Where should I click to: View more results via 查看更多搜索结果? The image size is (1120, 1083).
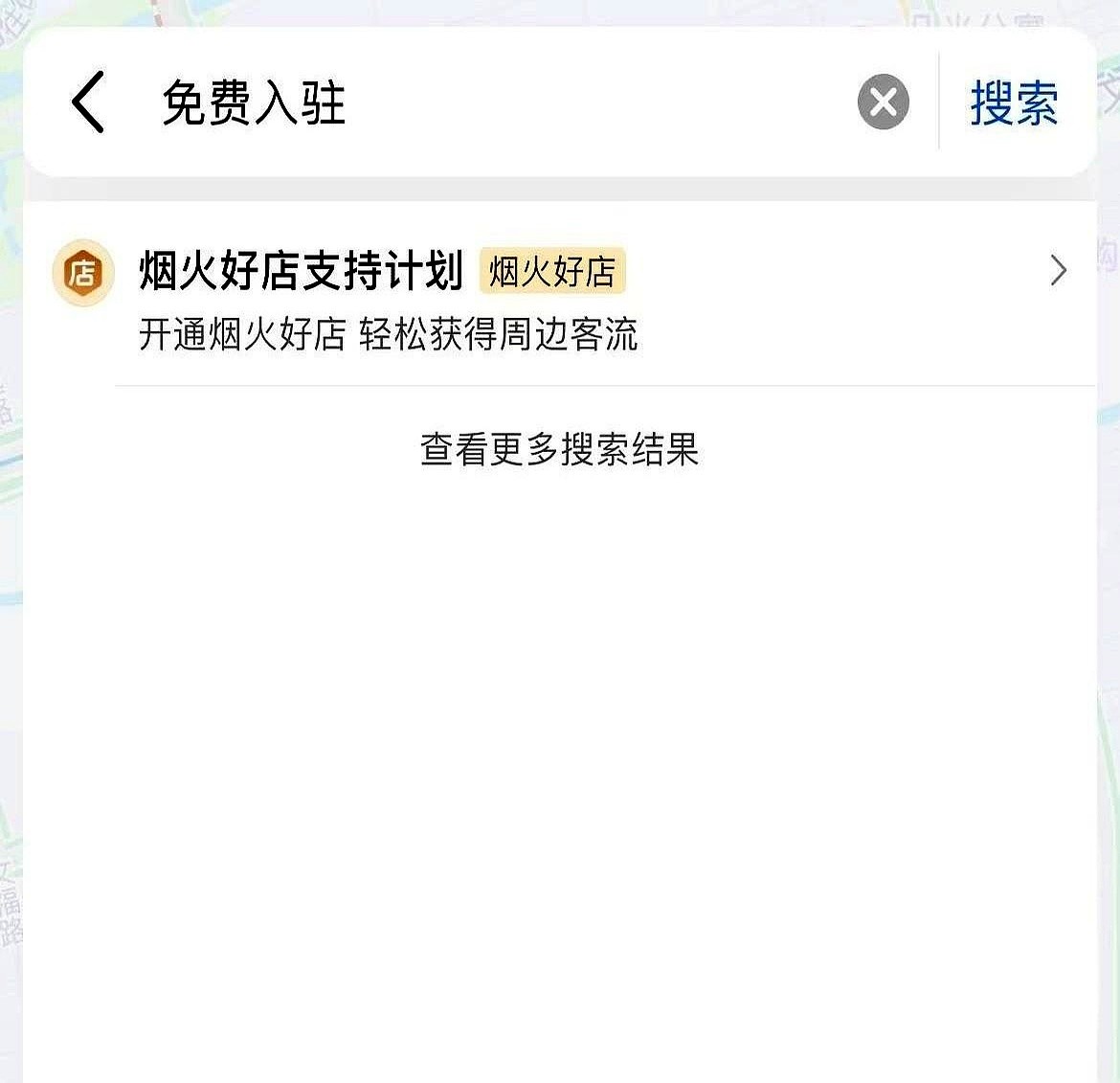tap(560, 449)
